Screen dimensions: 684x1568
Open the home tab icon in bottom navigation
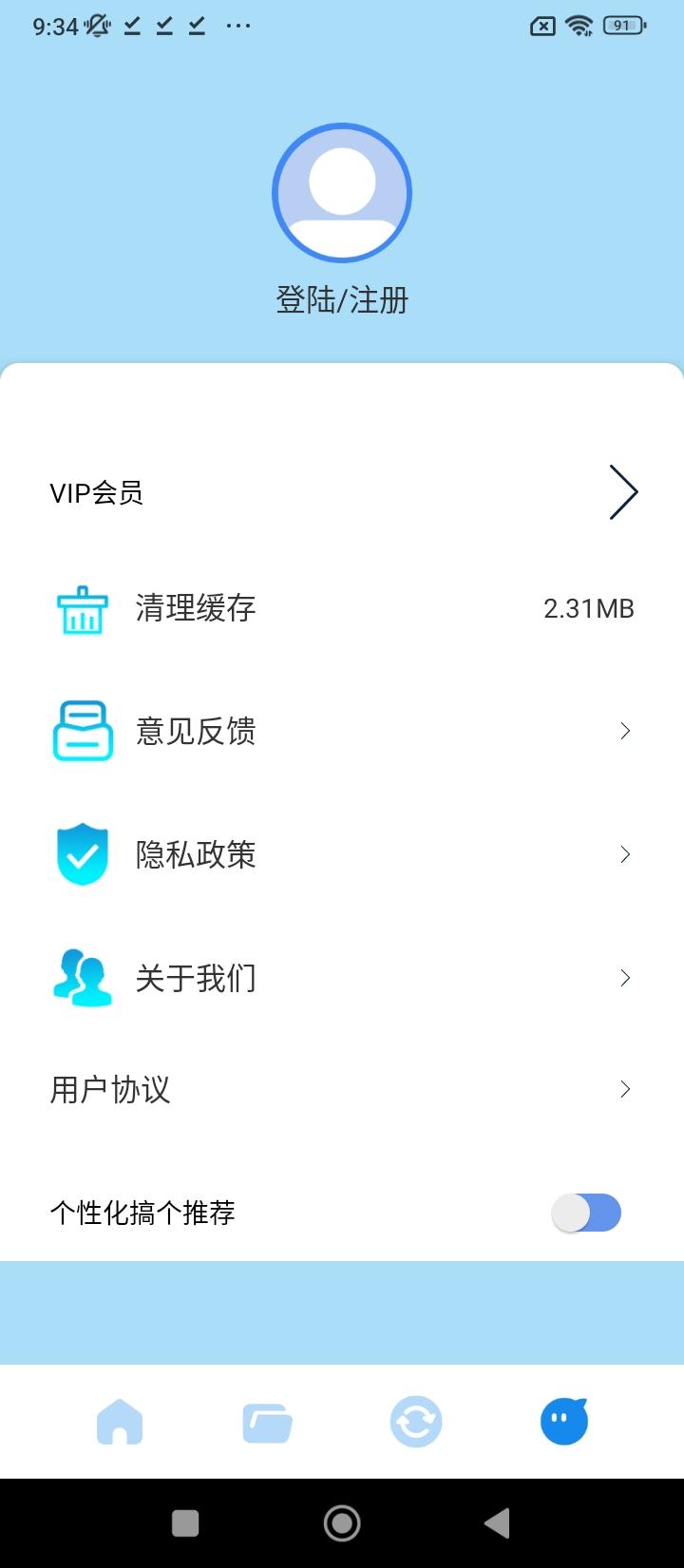point(120,1421)
